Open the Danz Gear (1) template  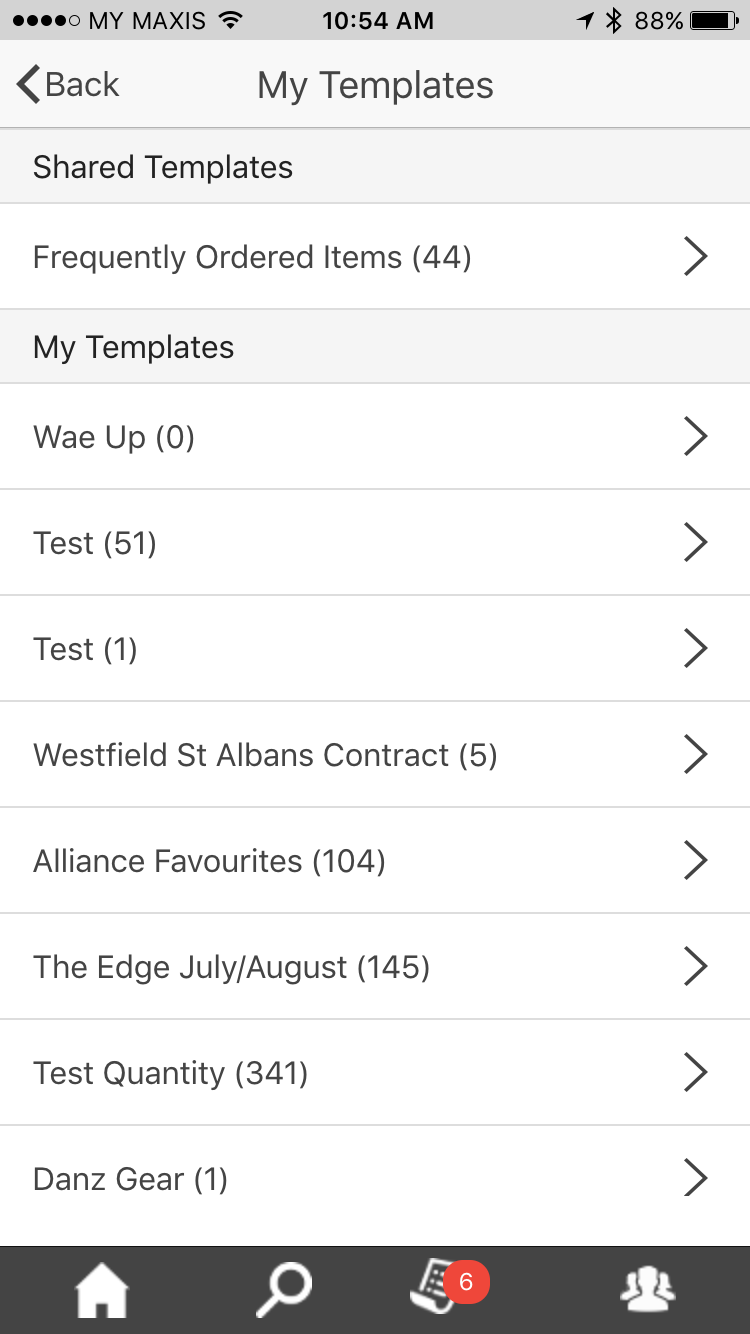(x=375, y=1179)
